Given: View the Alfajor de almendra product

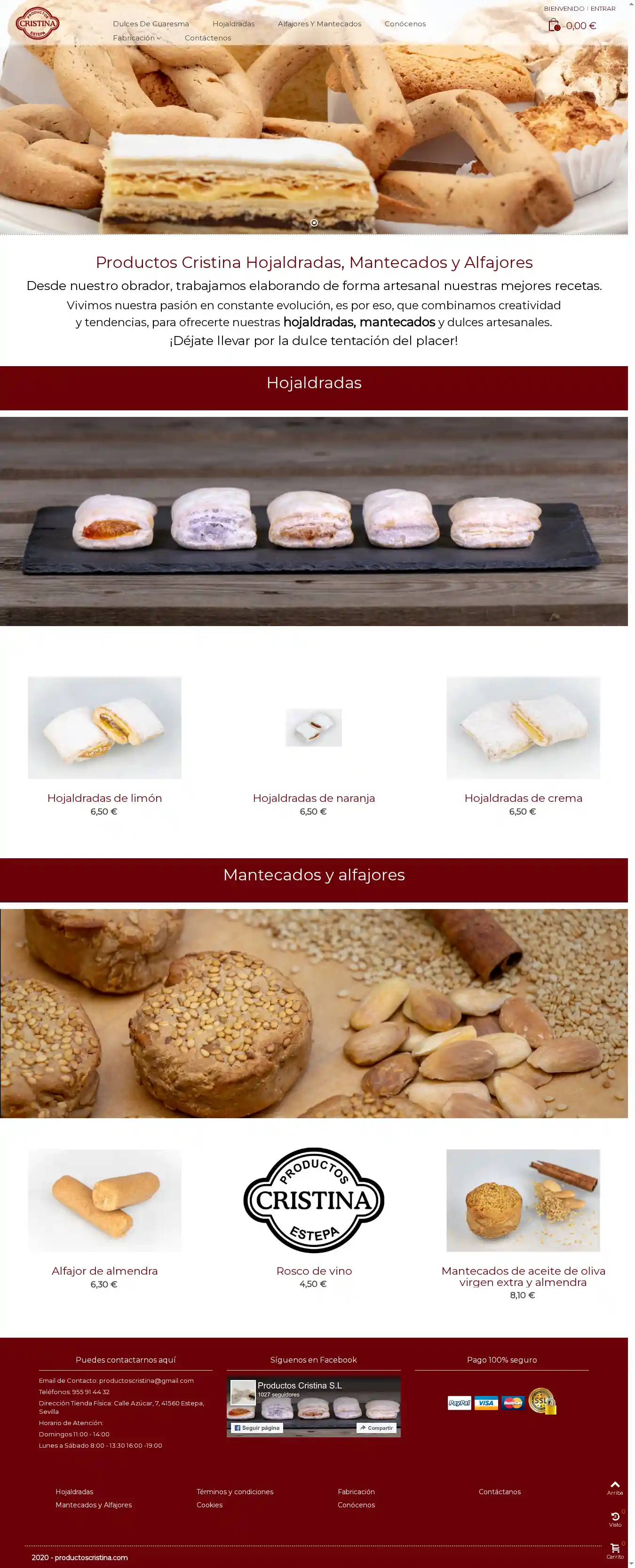Looking at the screenshot, I should 104,1270.
